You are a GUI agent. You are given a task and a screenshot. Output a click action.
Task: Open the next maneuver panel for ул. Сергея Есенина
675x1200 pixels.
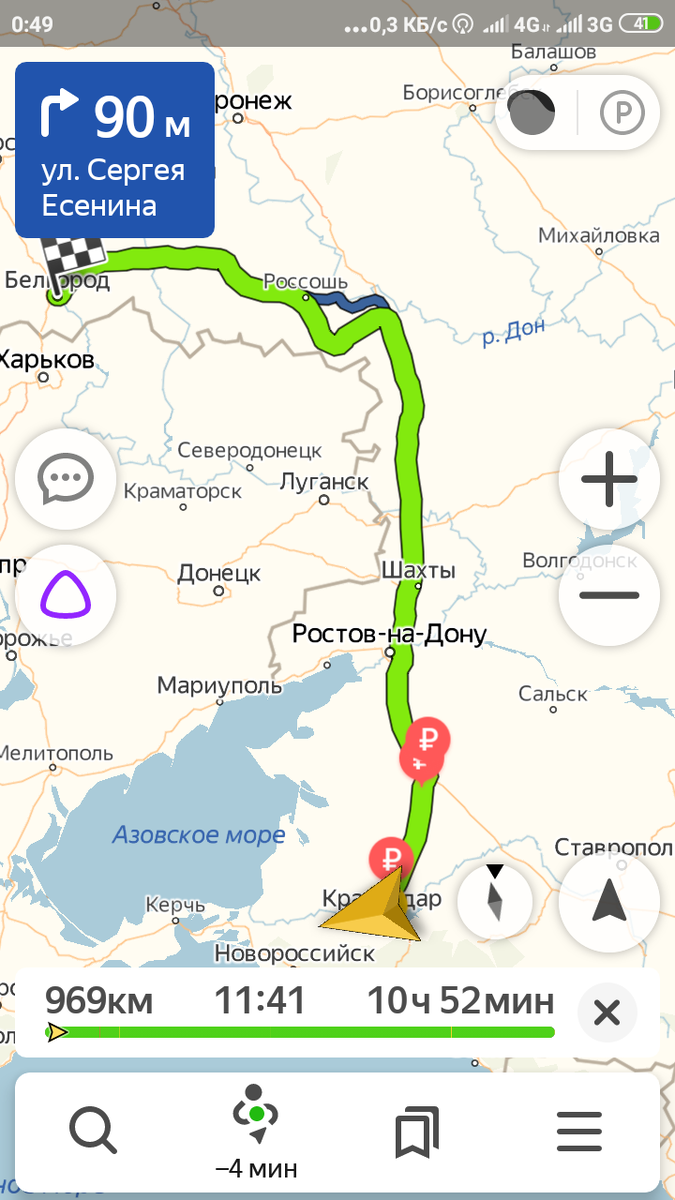[x=114, y=150]
